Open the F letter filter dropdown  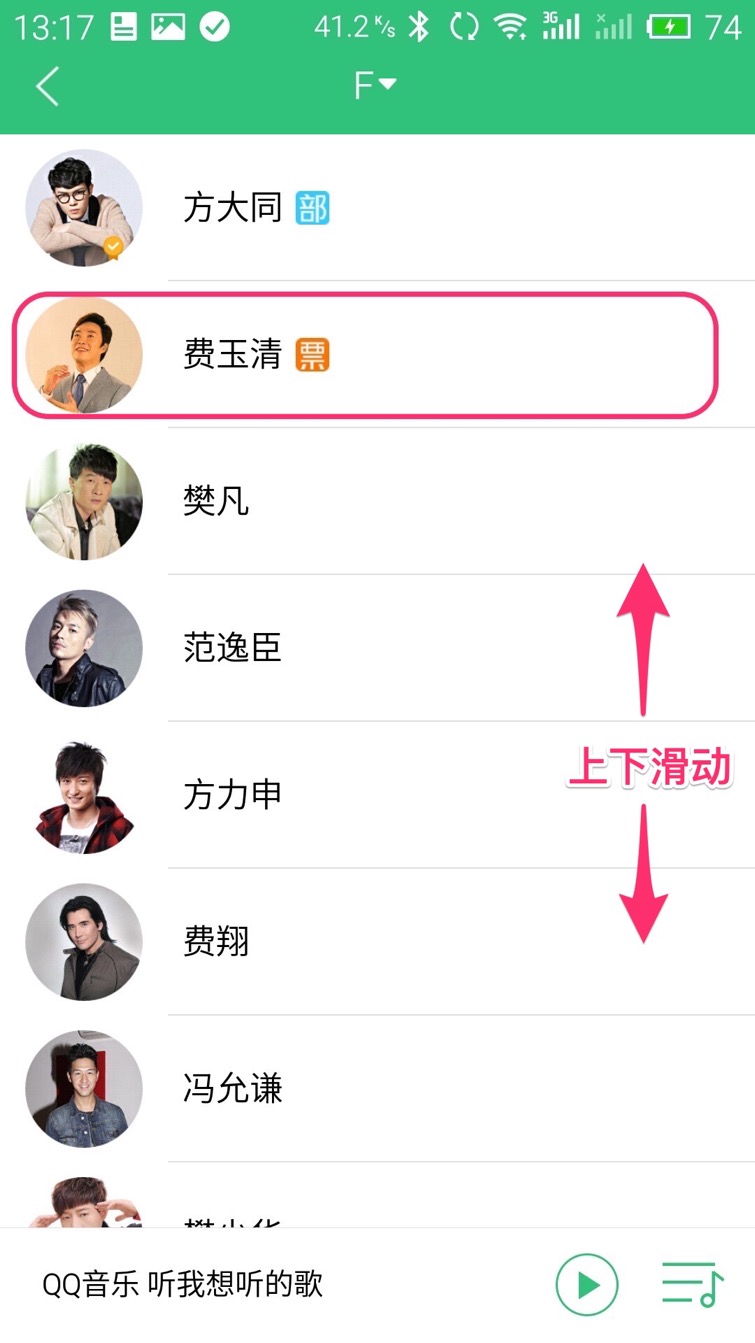pos(375,86)
